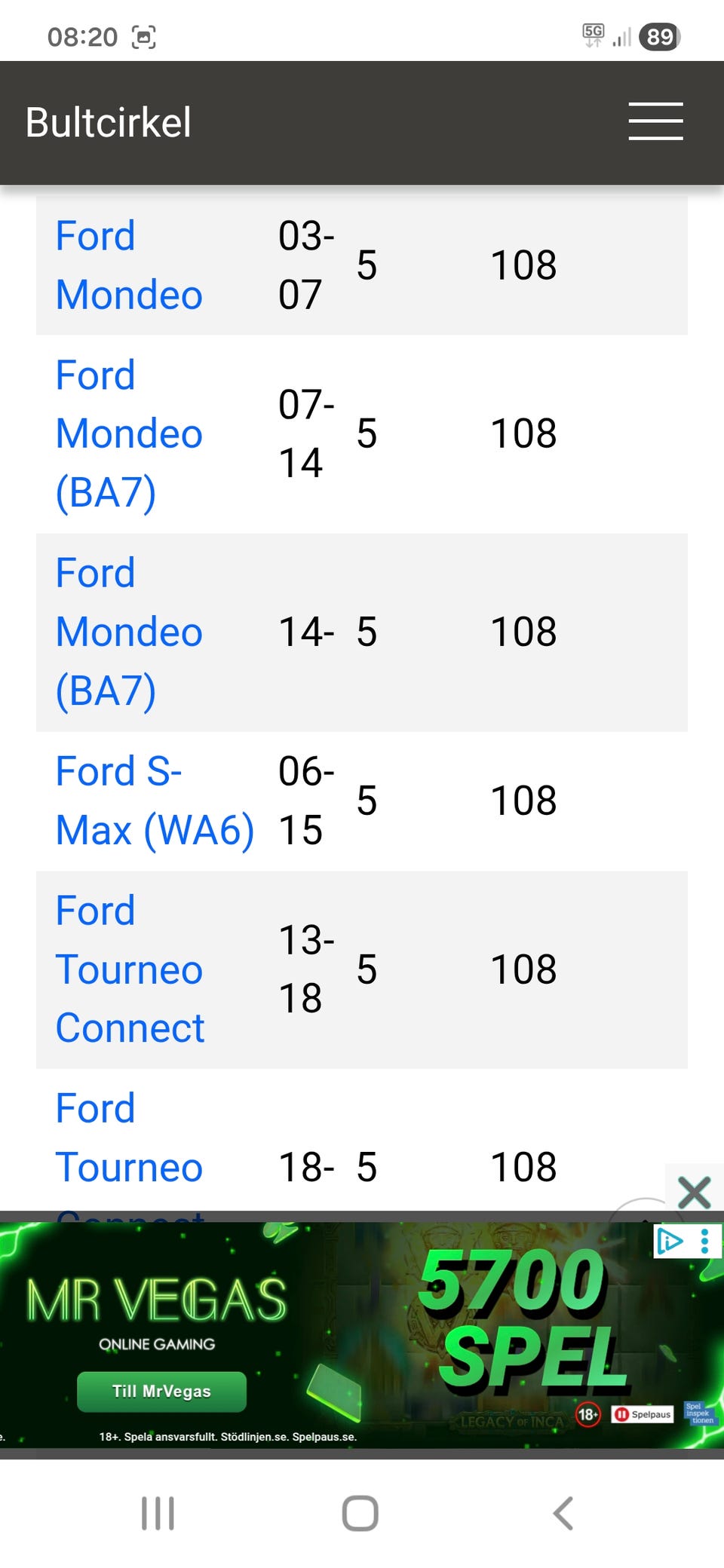The image size is (724, 1568).
Task: Go to the home screen
Action: coord(360,1513)
